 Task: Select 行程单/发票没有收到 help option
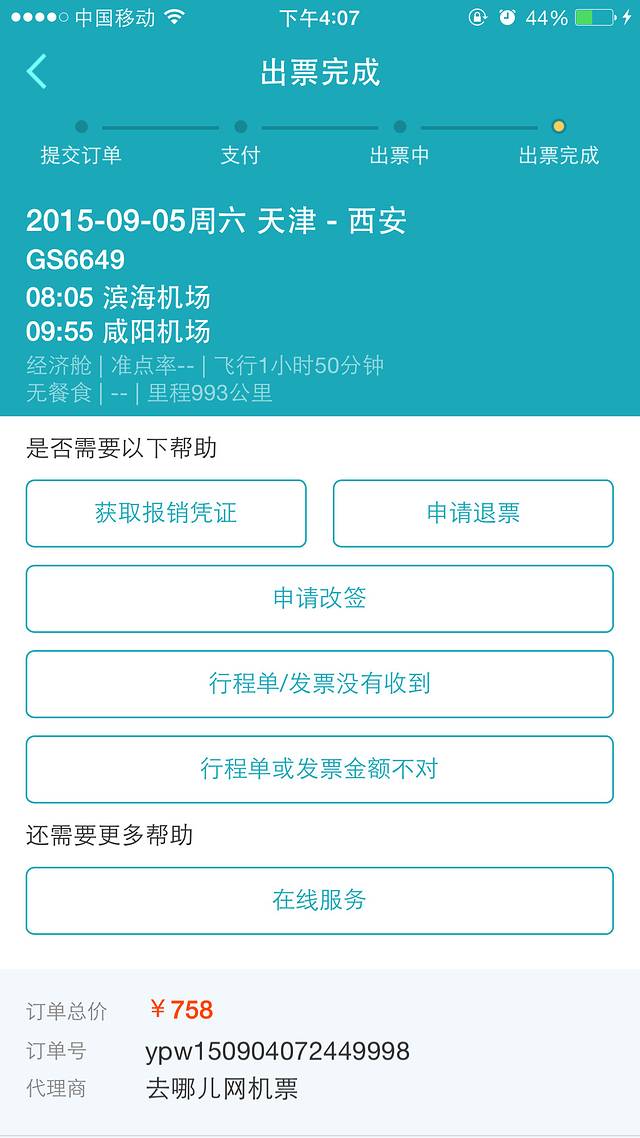[319, 684]
